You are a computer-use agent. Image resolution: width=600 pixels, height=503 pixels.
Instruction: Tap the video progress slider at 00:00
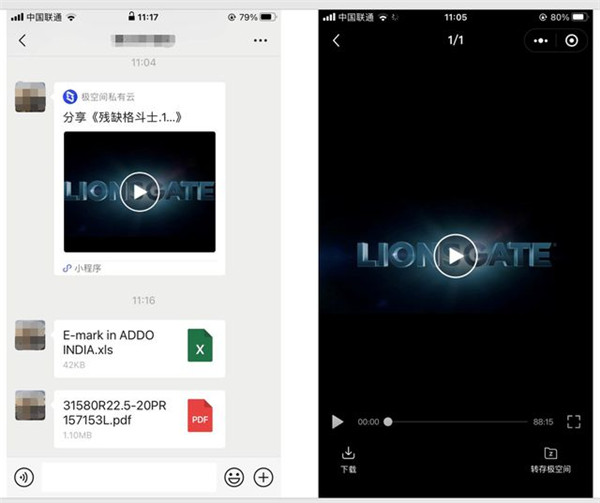(388, 422)
